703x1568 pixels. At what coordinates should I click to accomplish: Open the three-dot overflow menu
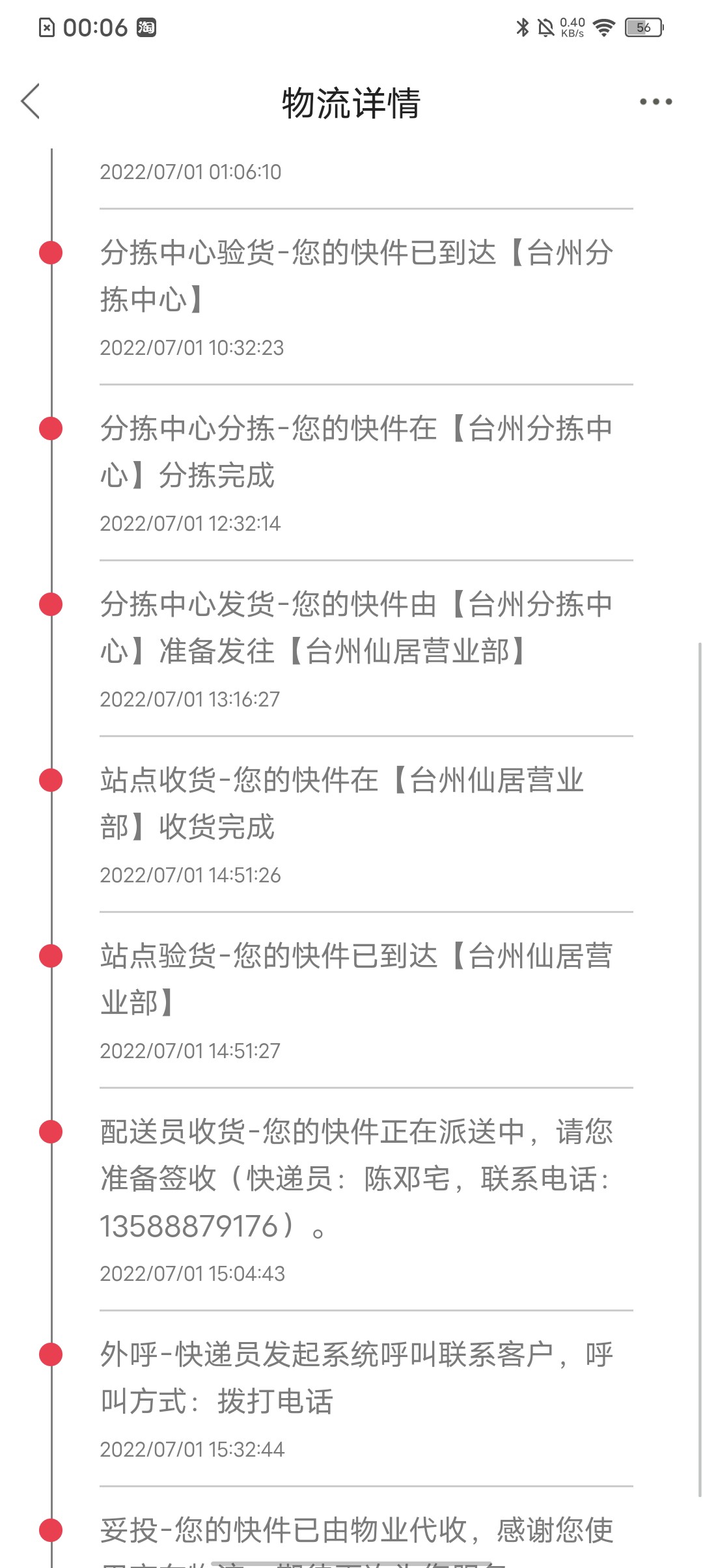(x=655, y=102)
